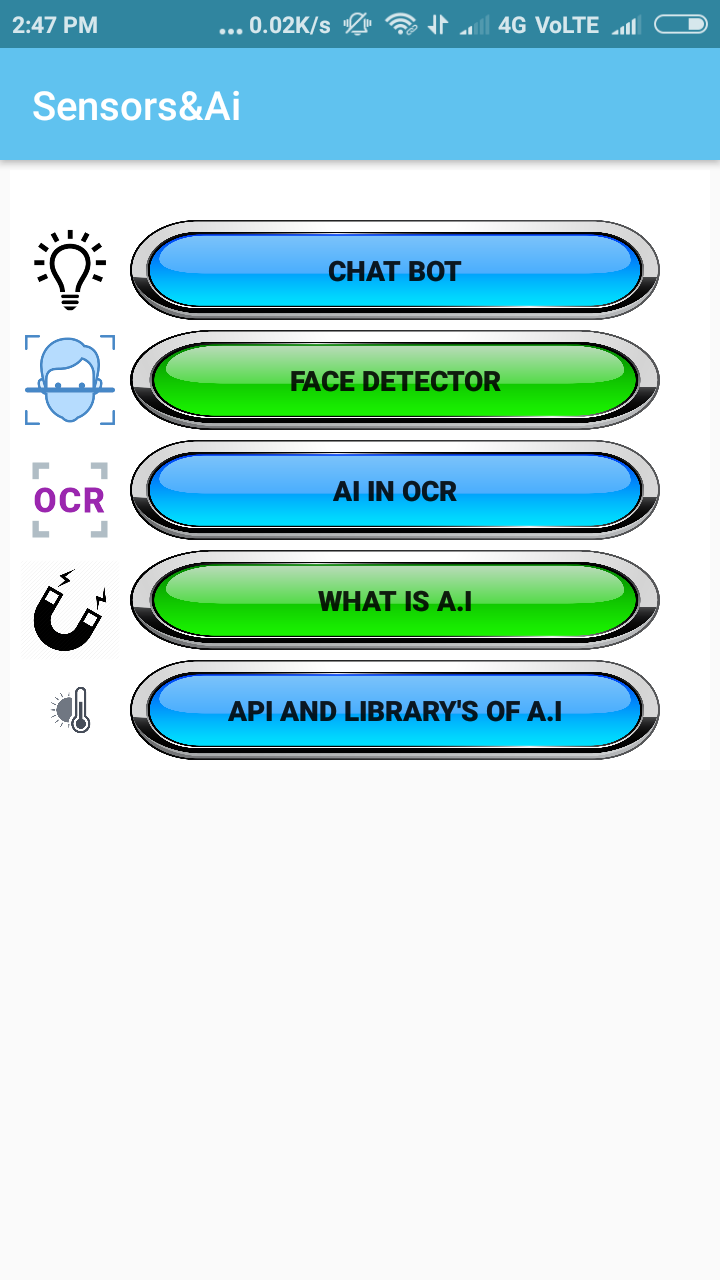720x1280 pixels.
Task: Select the AI IN OCR button
Action: 394,491
